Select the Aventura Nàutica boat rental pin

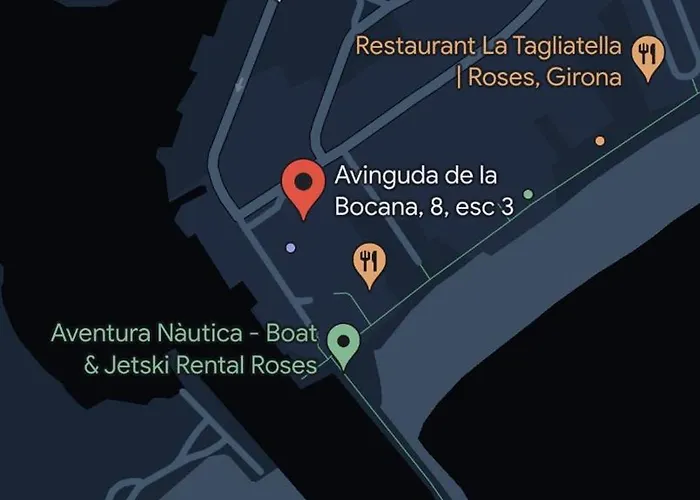coord(345,344)
